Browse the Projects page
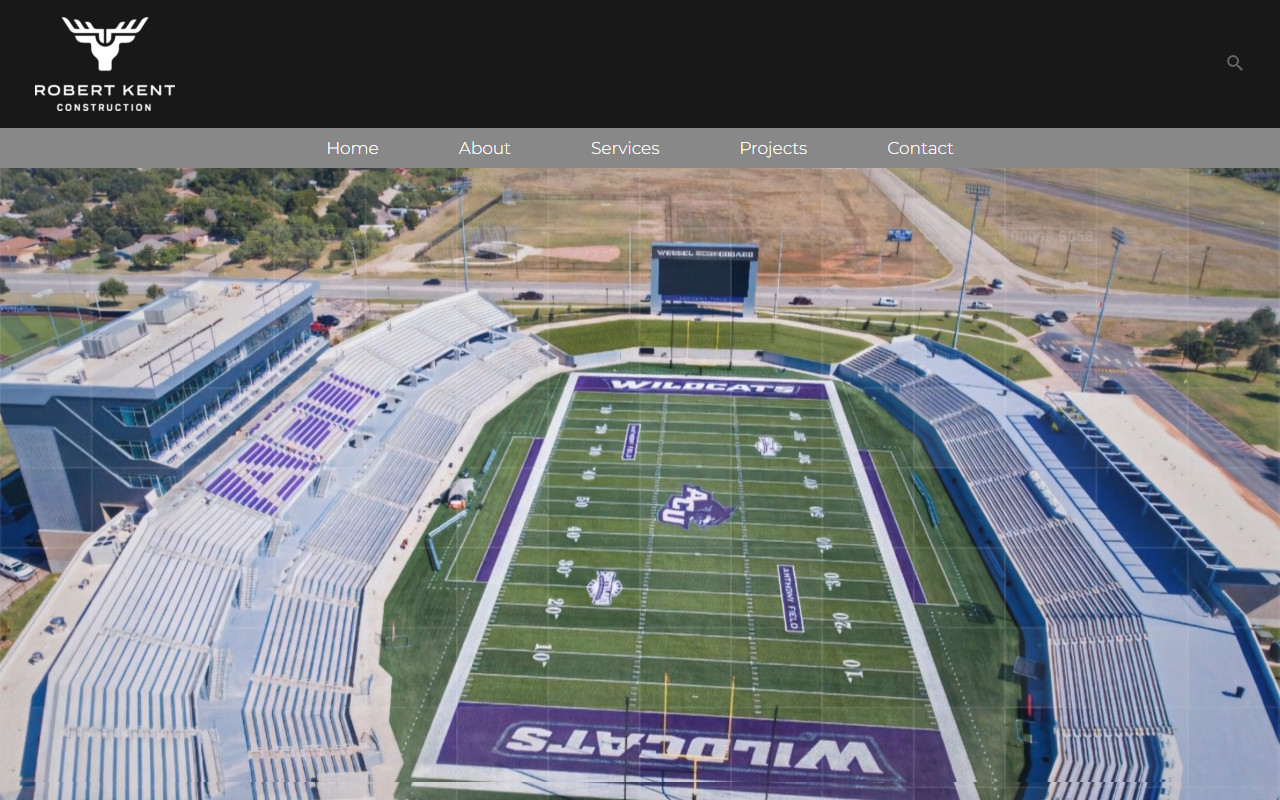Image resolution: width=1280 pixels, height=800 pixels. pyautogui.click(x=773, y=148)
